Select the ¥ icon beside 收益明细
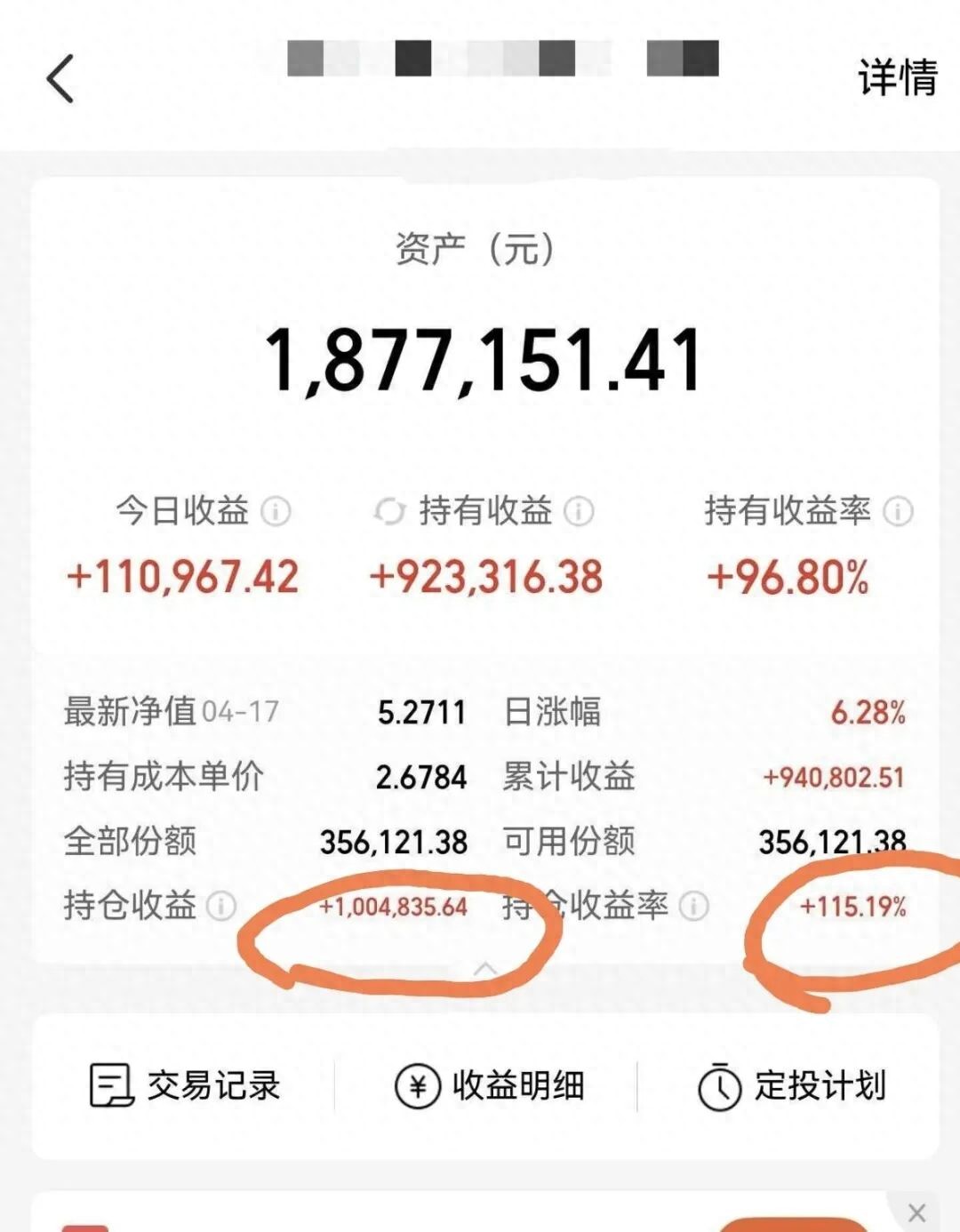 pos(418,1085)
